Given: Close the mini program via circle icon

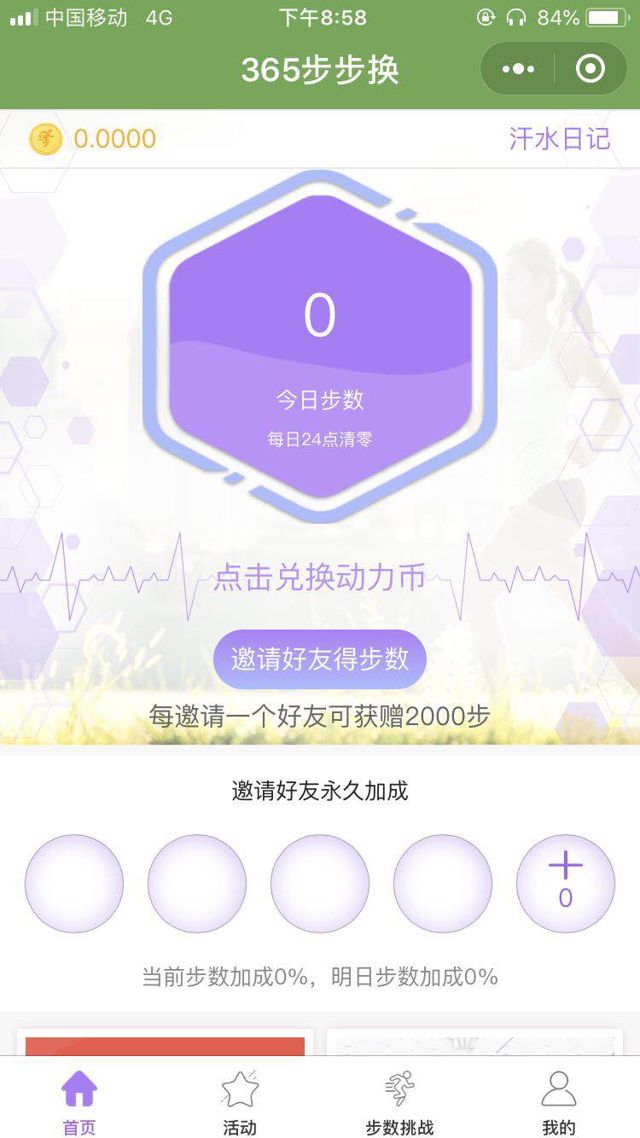Looking at the screenshot, I should pos(591,69).
